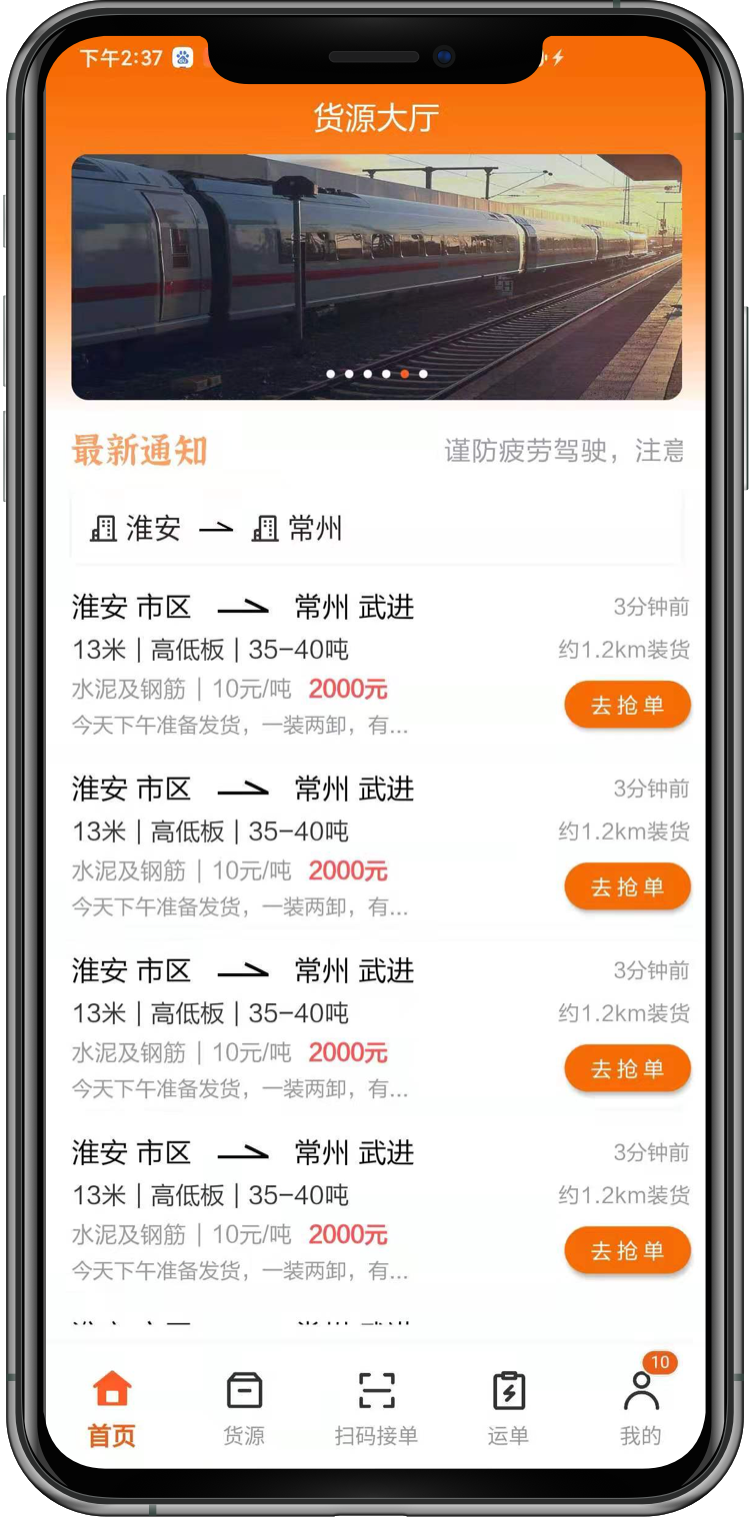This screenshot has height=1518, width=752.
Task: Open 扫码接单 scan tab
Action: tap(376, 1408)
